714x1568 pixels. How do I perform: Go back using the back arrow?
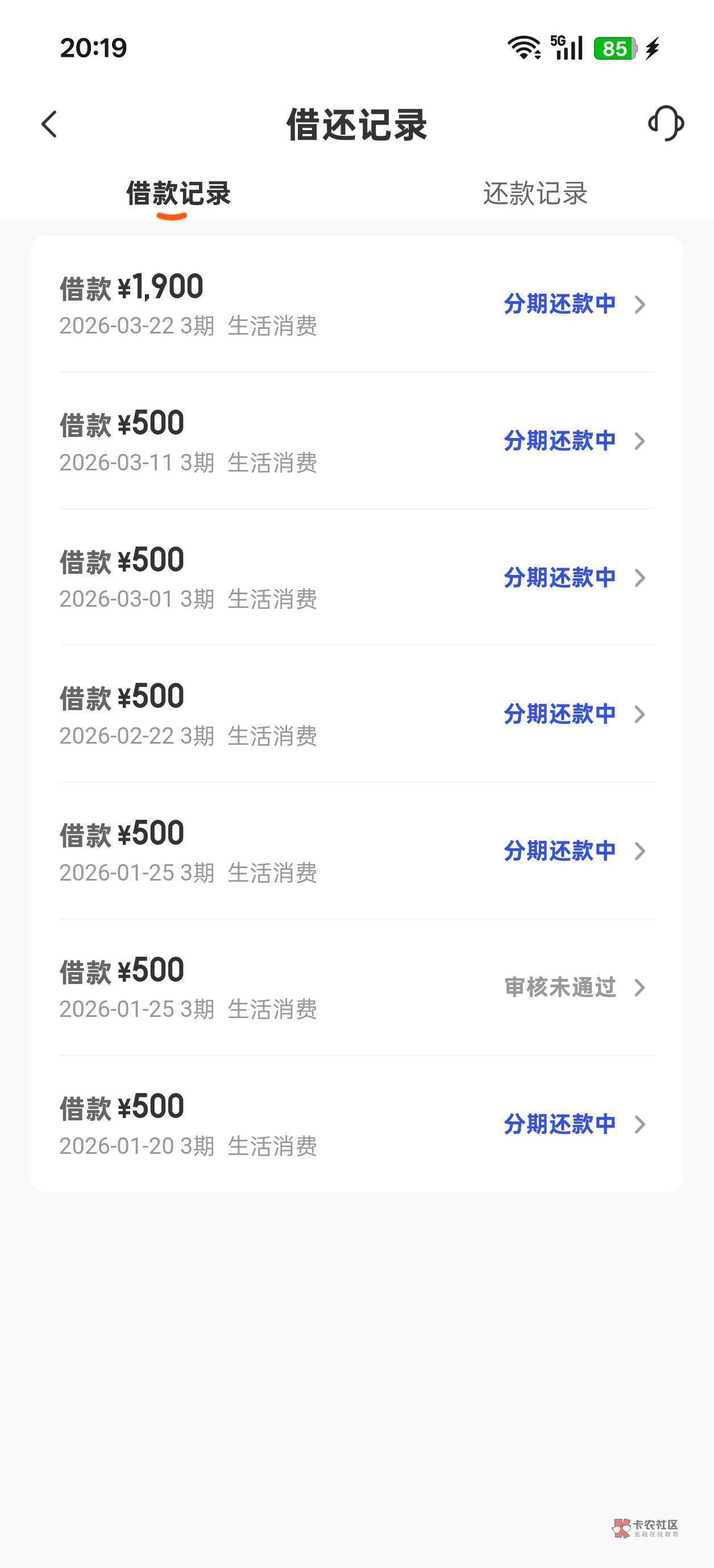coord(49,124)
